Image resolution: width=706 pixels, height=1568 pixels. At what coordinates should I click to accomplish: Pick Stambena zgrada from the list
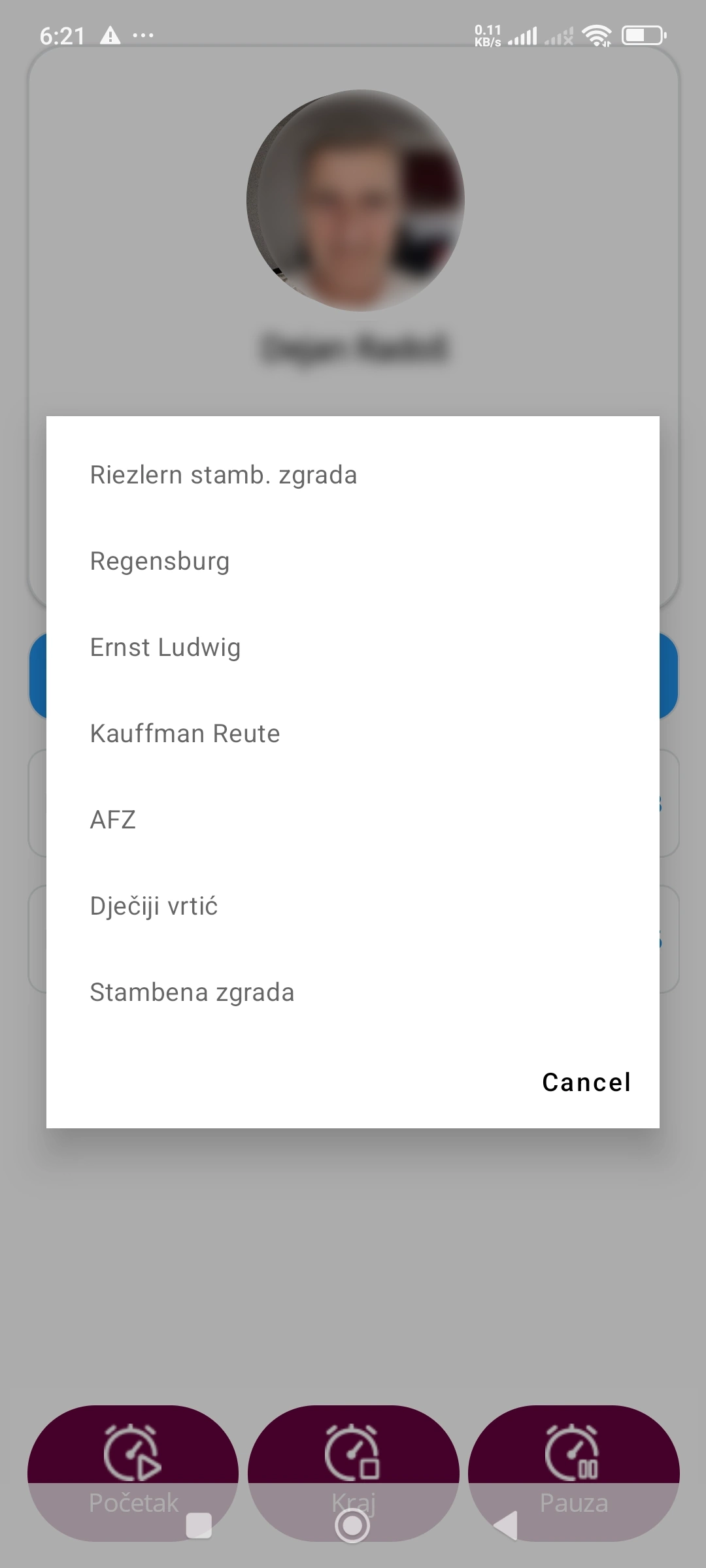[192, 992]
